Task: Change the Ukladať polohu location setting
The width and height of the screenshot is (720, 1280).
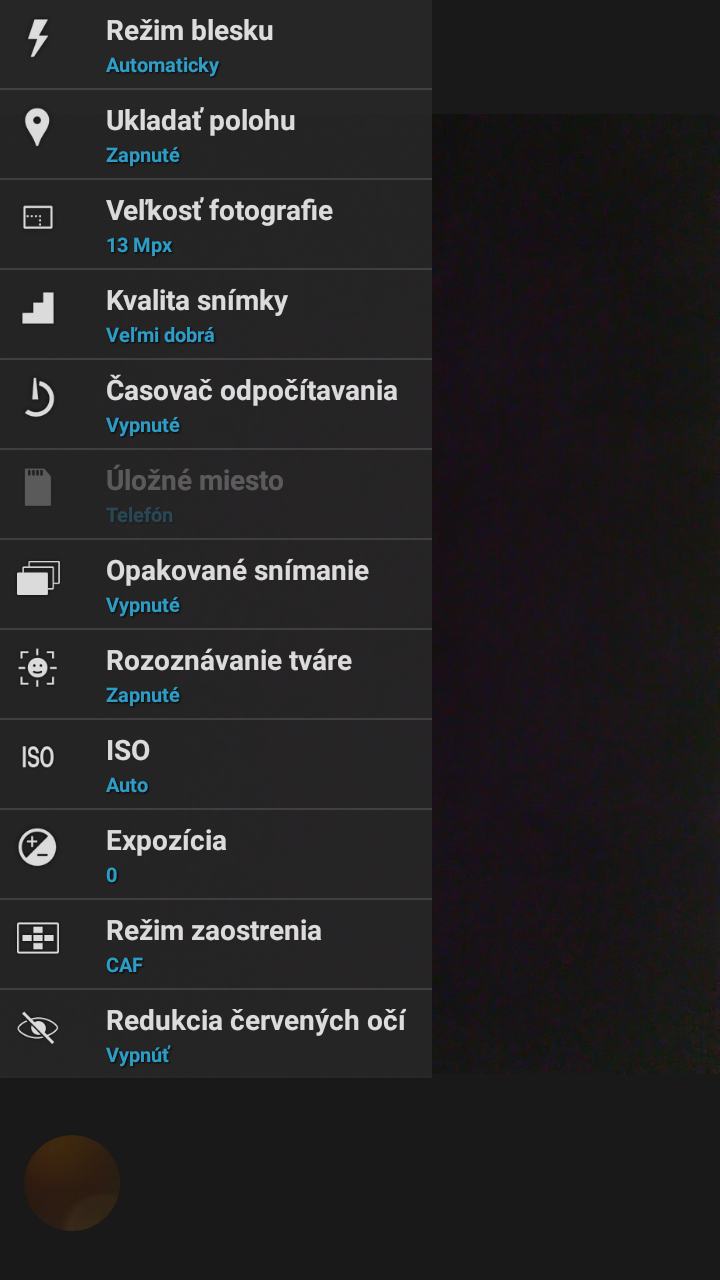Action: pos(216,134)
